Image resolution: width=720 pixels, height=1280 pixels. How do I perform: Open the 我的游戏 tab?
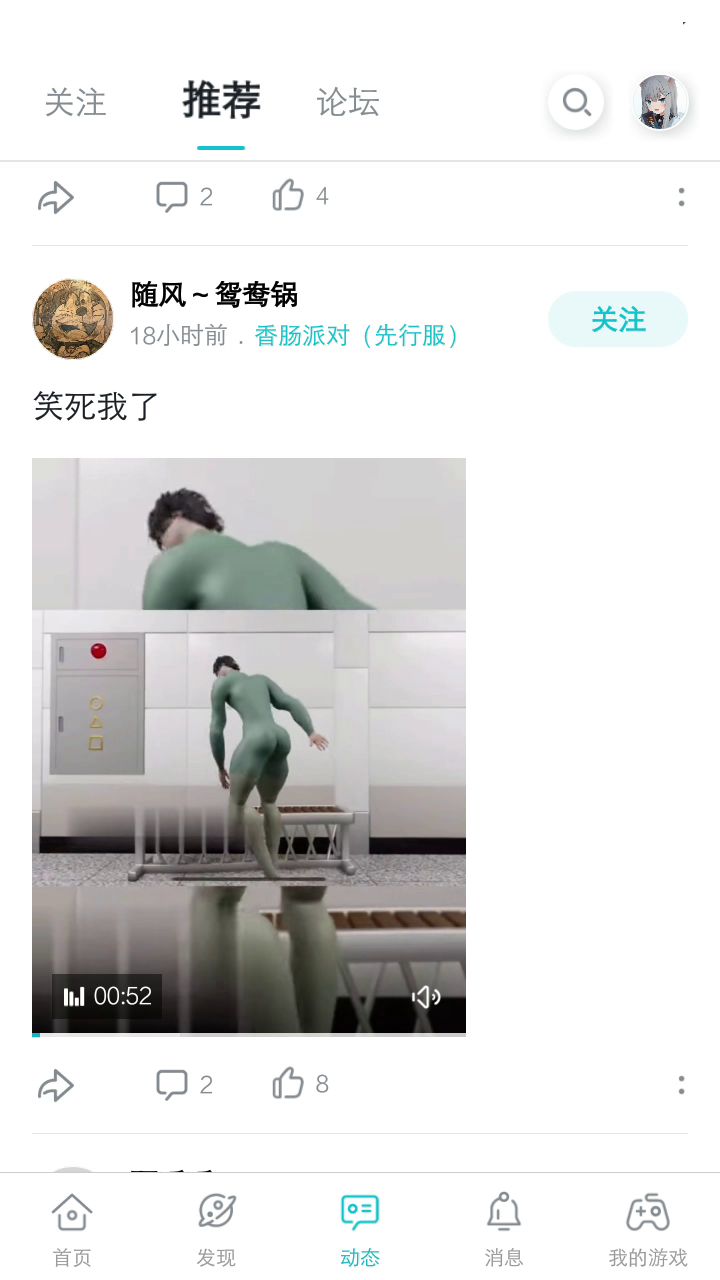point(648,1229)
